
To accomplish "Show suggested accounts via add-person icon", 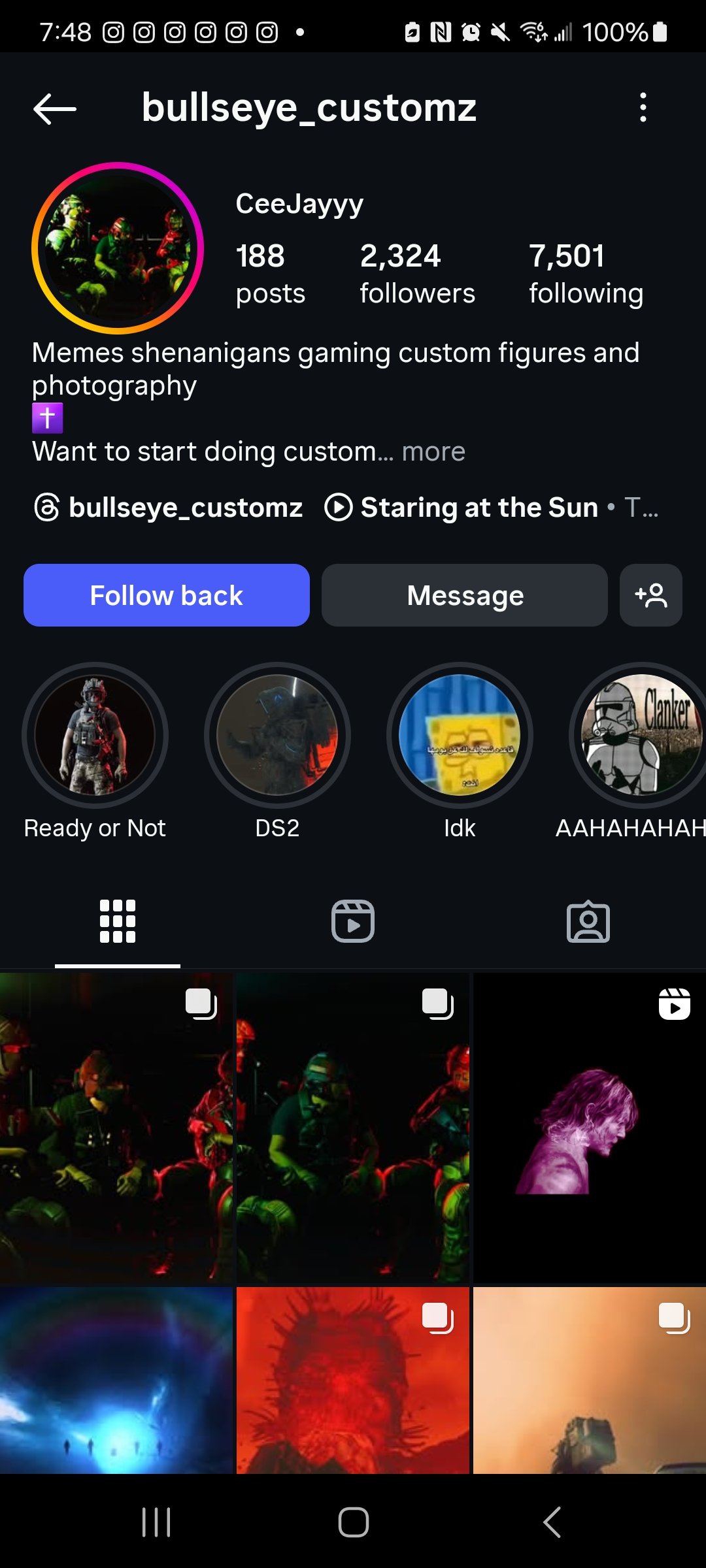I will click(x=651, y=595).
